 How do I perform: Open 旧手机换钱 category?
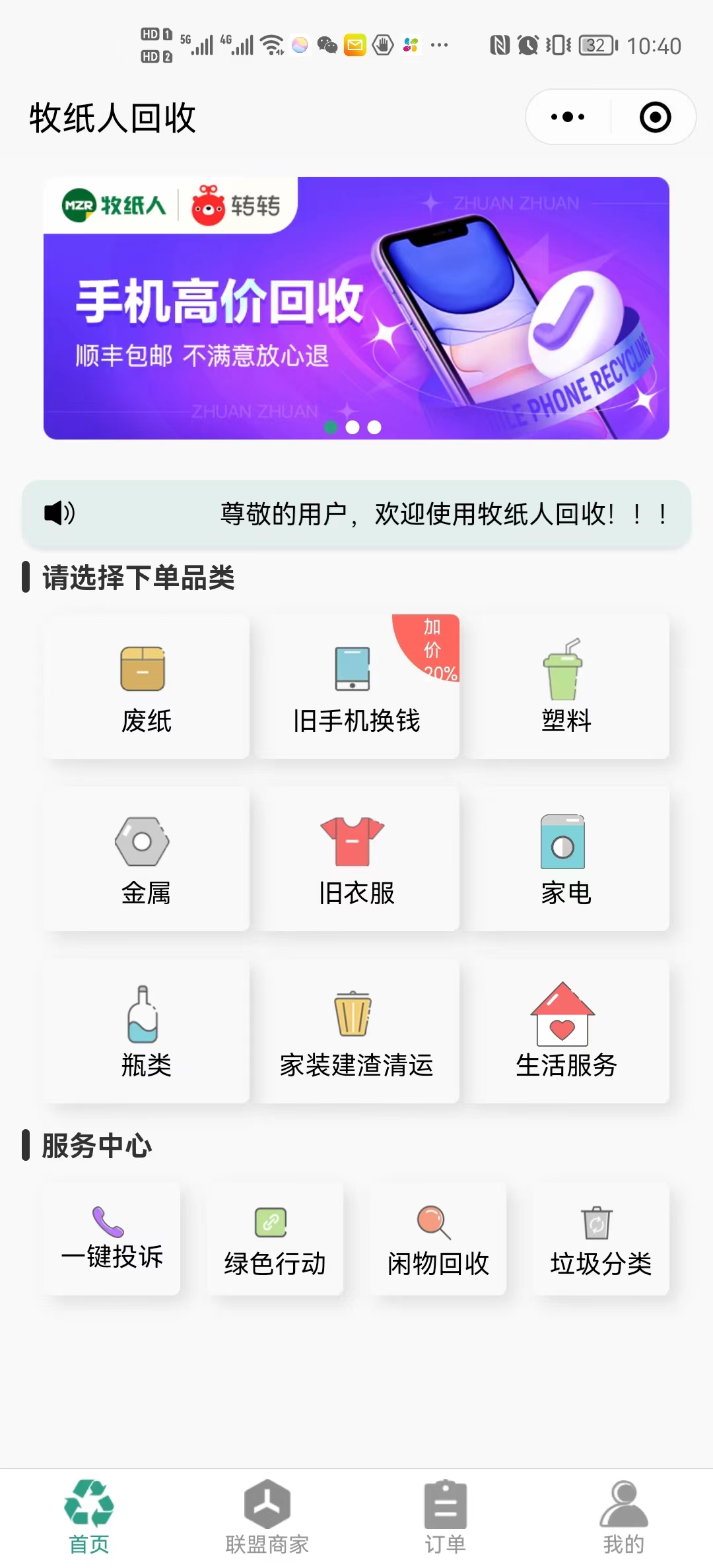pyautogui.click(x=356, y=687)
